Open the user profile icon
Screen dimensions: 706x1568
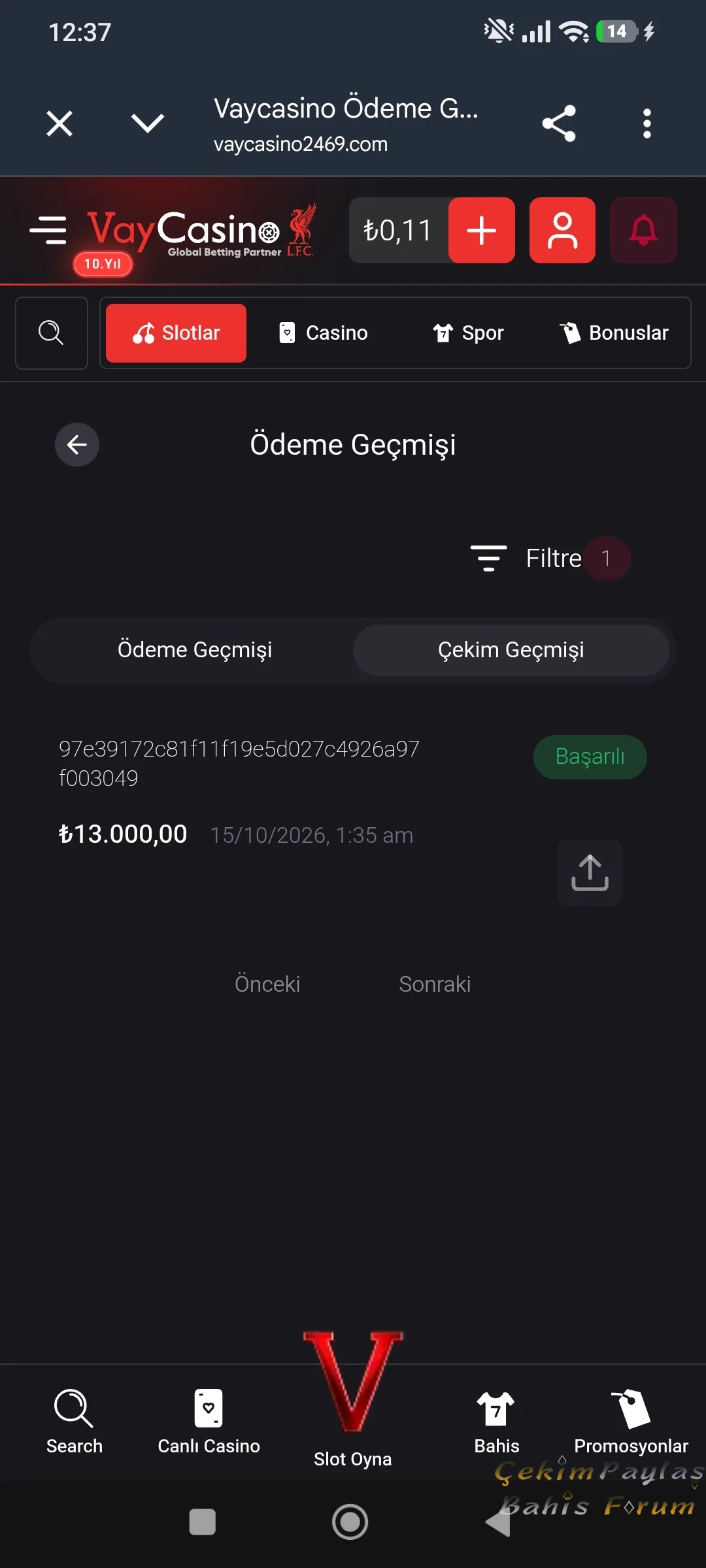pyautogui.click(x=562, y=231)
